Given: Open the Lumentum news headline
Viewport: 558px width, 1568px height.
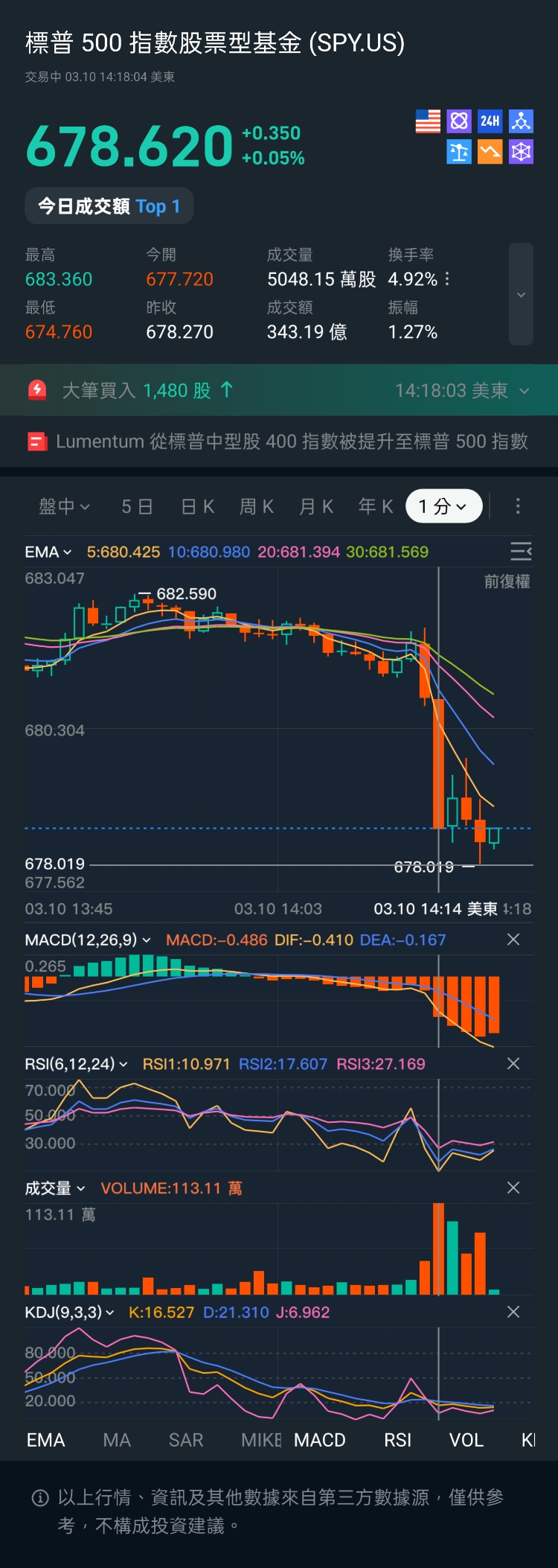Looking at the screenshot, I should (291, 442).
